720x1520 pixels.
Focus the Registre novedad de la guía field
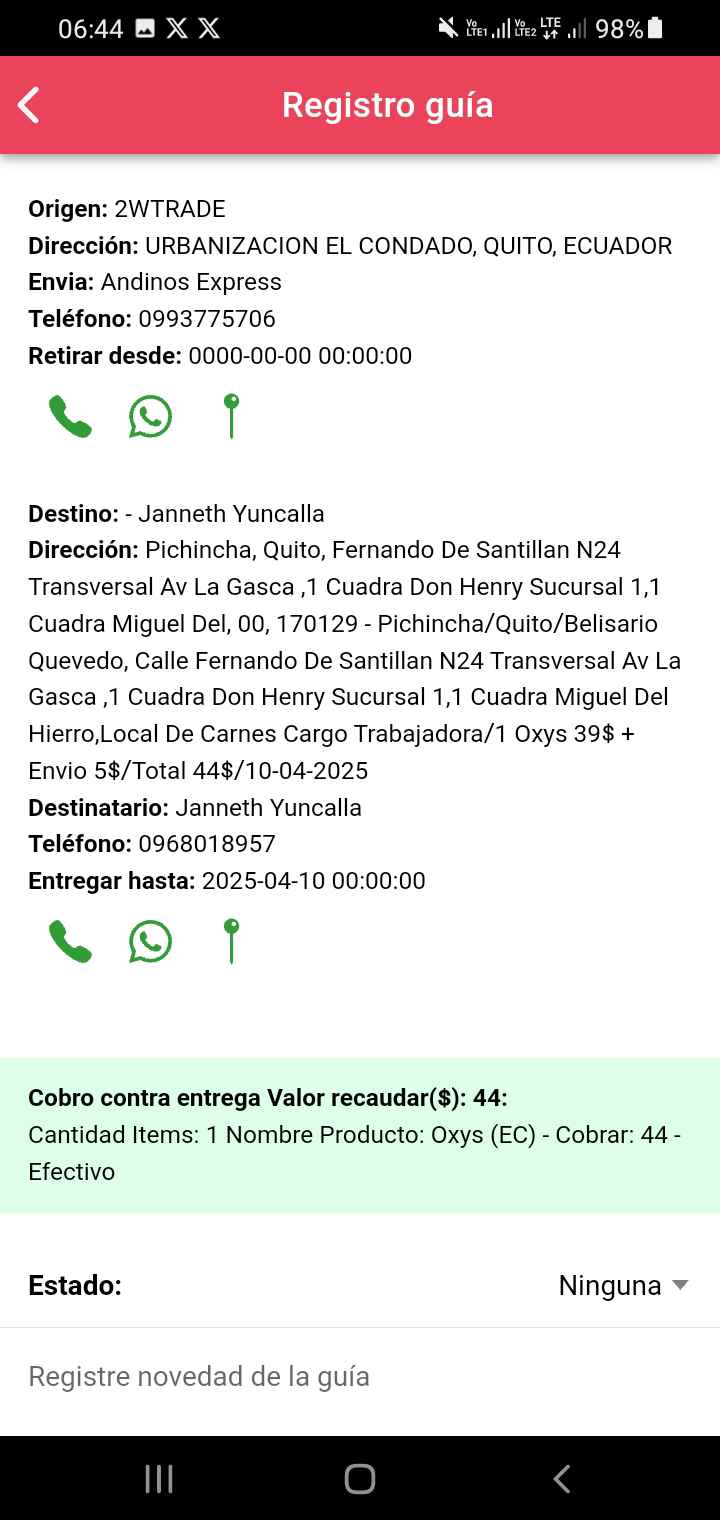tap(360, 1377)
